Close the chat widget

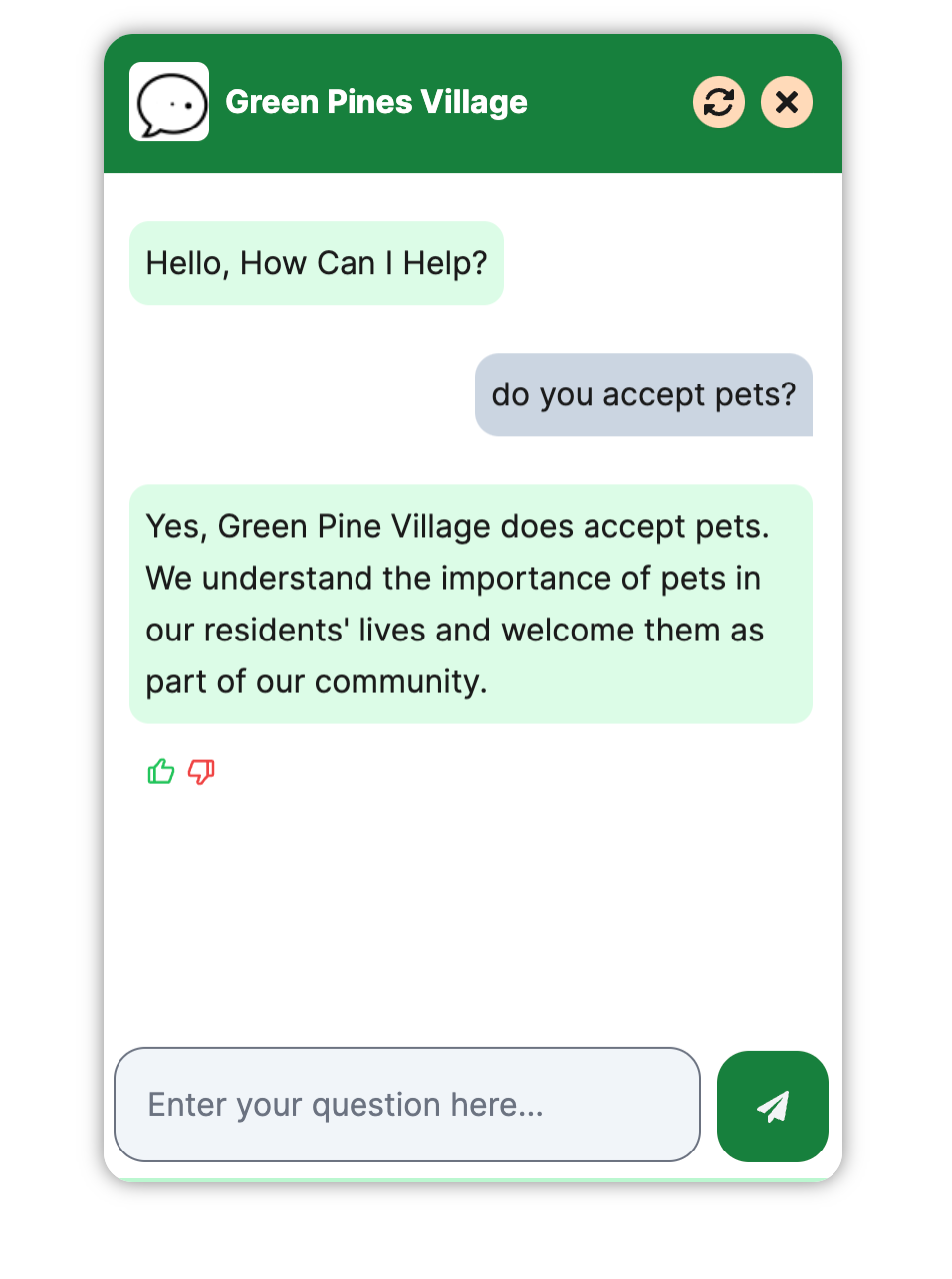pyautogui.click(x=786, y=102)
